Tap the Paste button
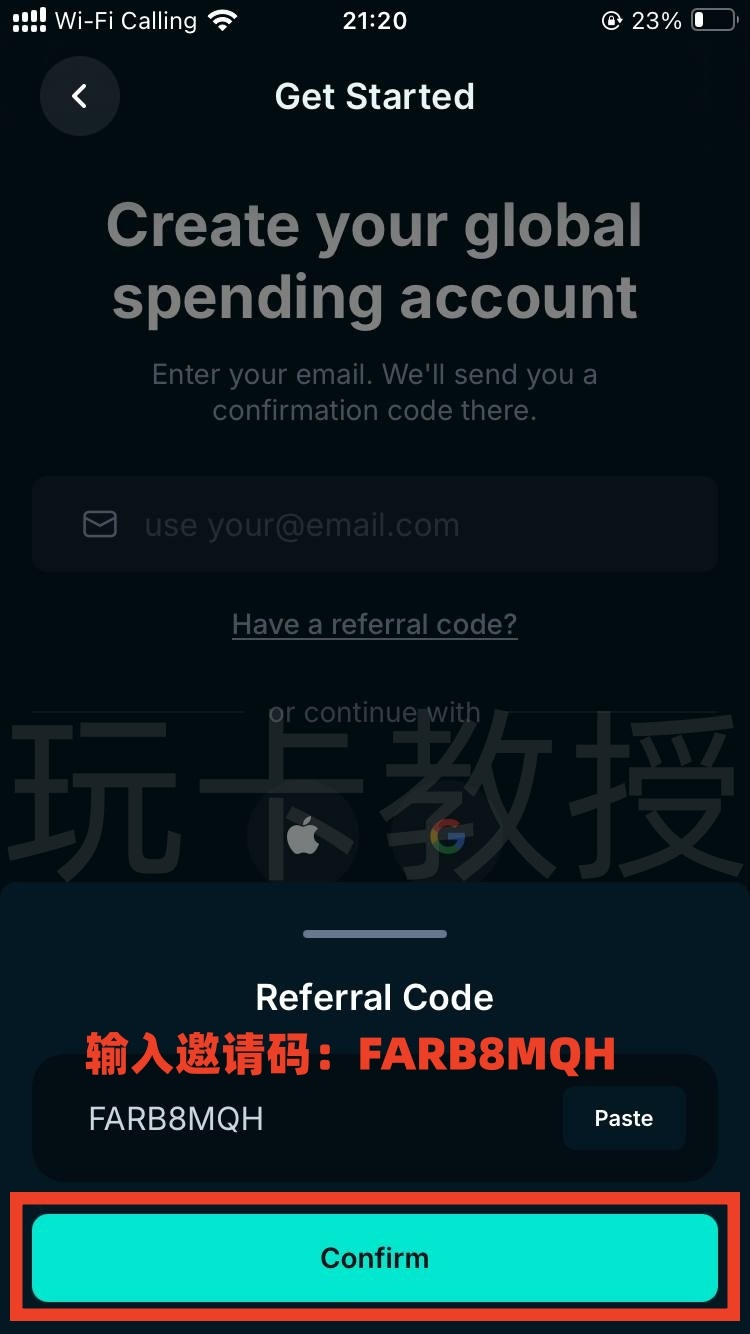Image resolution: width=750 pixels, height=1334 pixels. [623, 1118]
